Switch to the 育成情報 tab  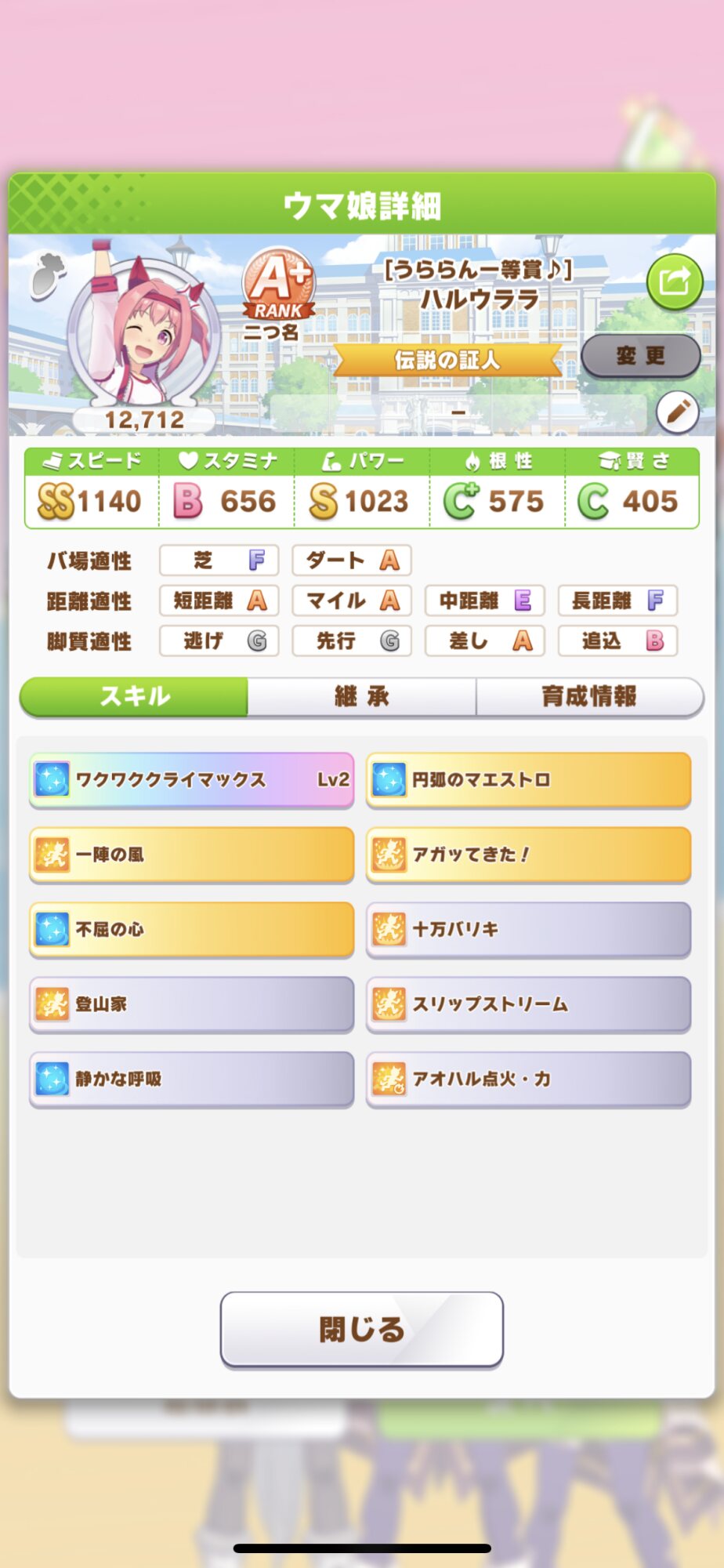[x=589, y=696]
